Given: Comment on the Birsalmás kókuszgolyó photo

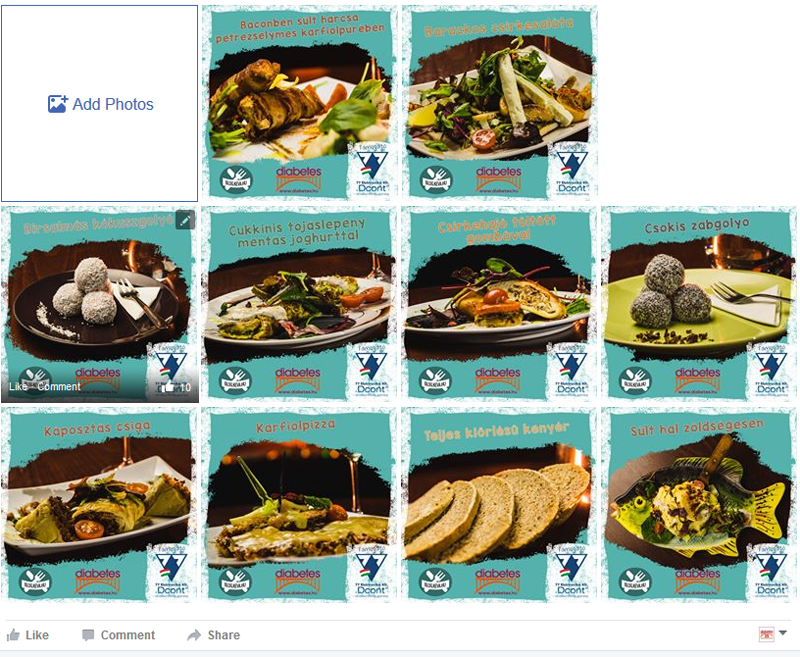Looking at the screenshot, I should point(59,387).
